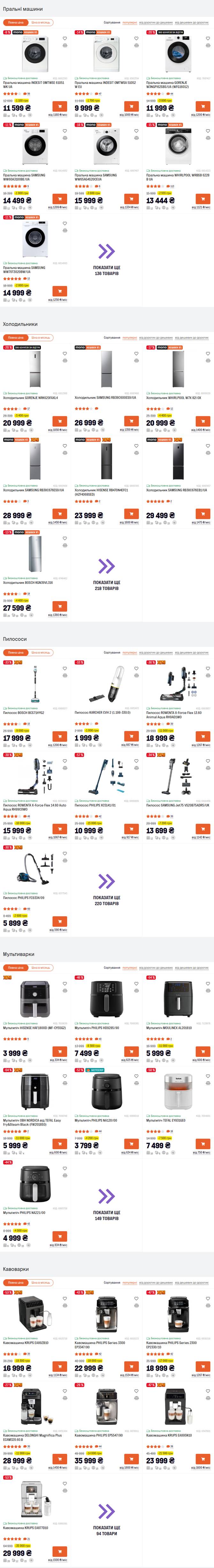Viewport: 214px width, 1568px height.
Task: Add SAMSUNG RB38C600ESA/UA fridge to cart
Action: pos(131,421)
